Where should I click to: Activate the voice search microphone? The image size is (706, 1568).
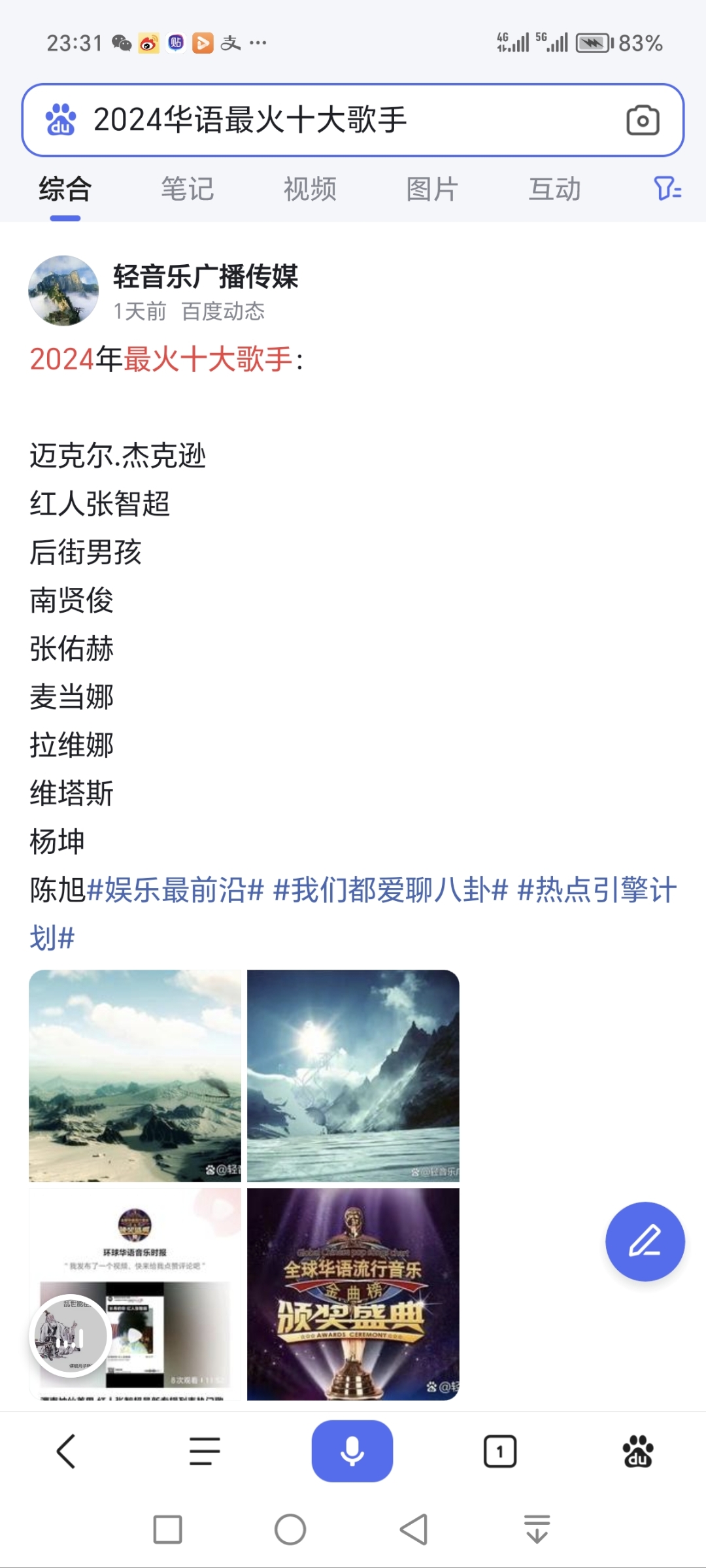[x=352, y=1450]
